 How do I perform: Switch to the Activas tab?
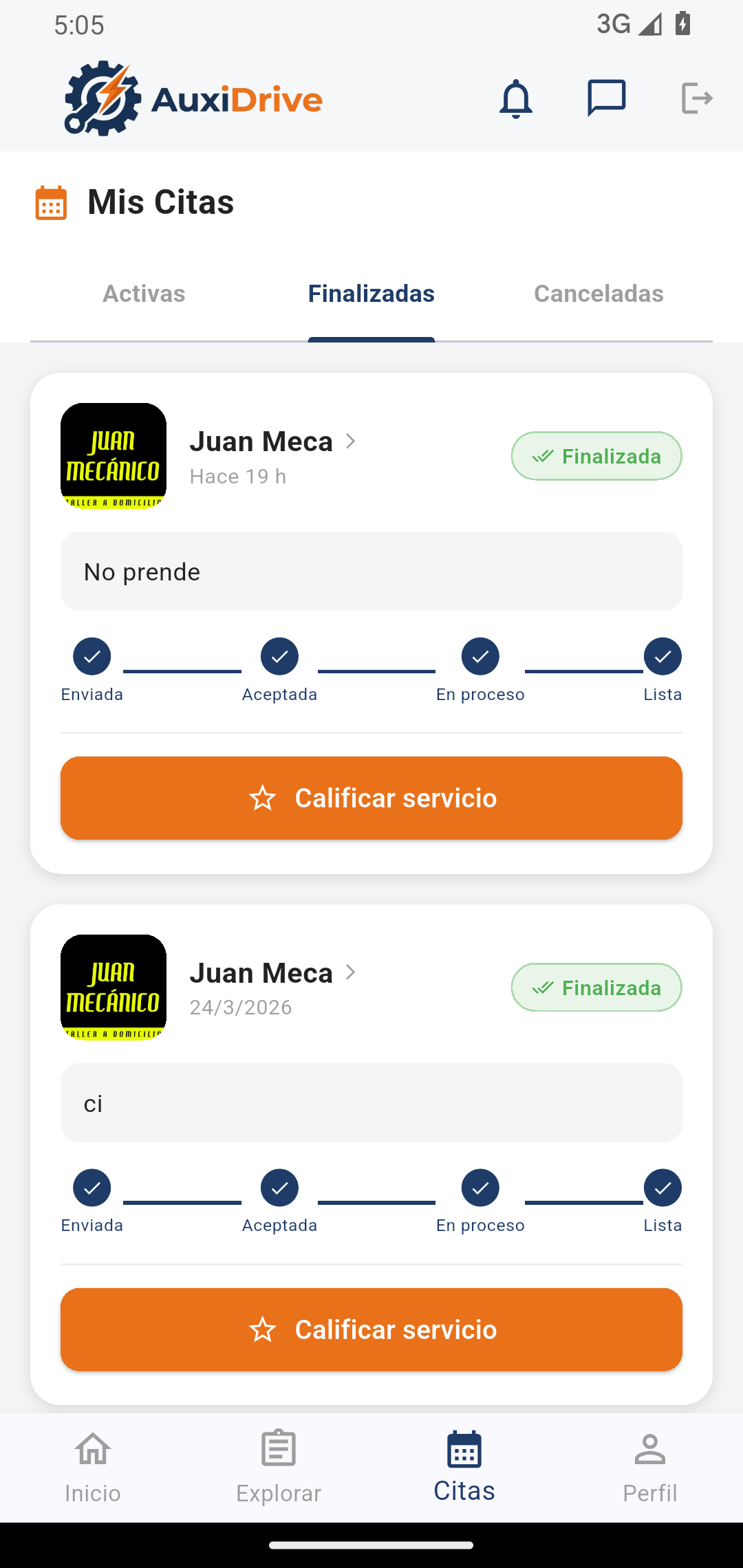(144, 294)
